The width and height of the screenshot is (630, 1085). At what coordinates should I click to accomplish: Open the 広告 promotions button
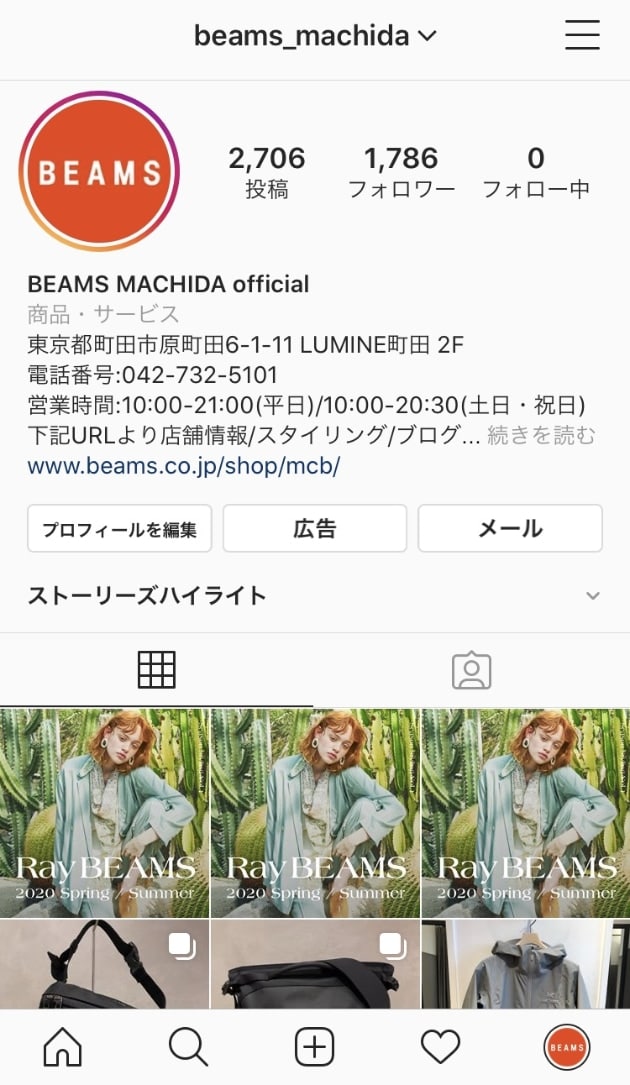[314, 529]
